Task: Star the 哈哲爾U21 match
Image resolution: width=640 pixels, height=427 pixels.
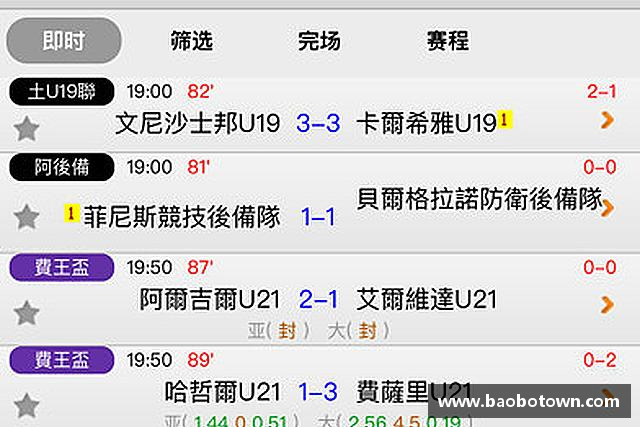Action: [x=27, y=405]
